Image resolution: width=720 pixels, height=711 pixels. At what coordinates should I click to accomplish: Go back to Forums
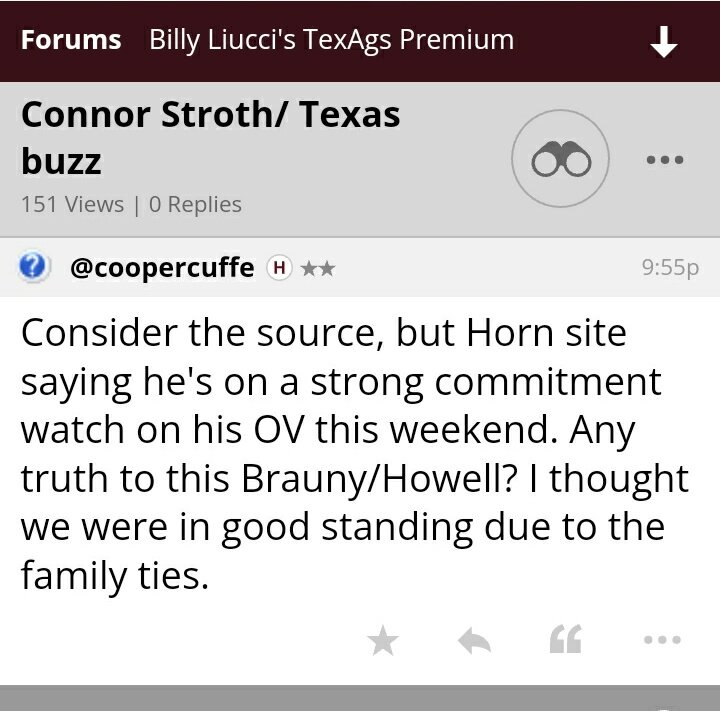pos(71,40)
